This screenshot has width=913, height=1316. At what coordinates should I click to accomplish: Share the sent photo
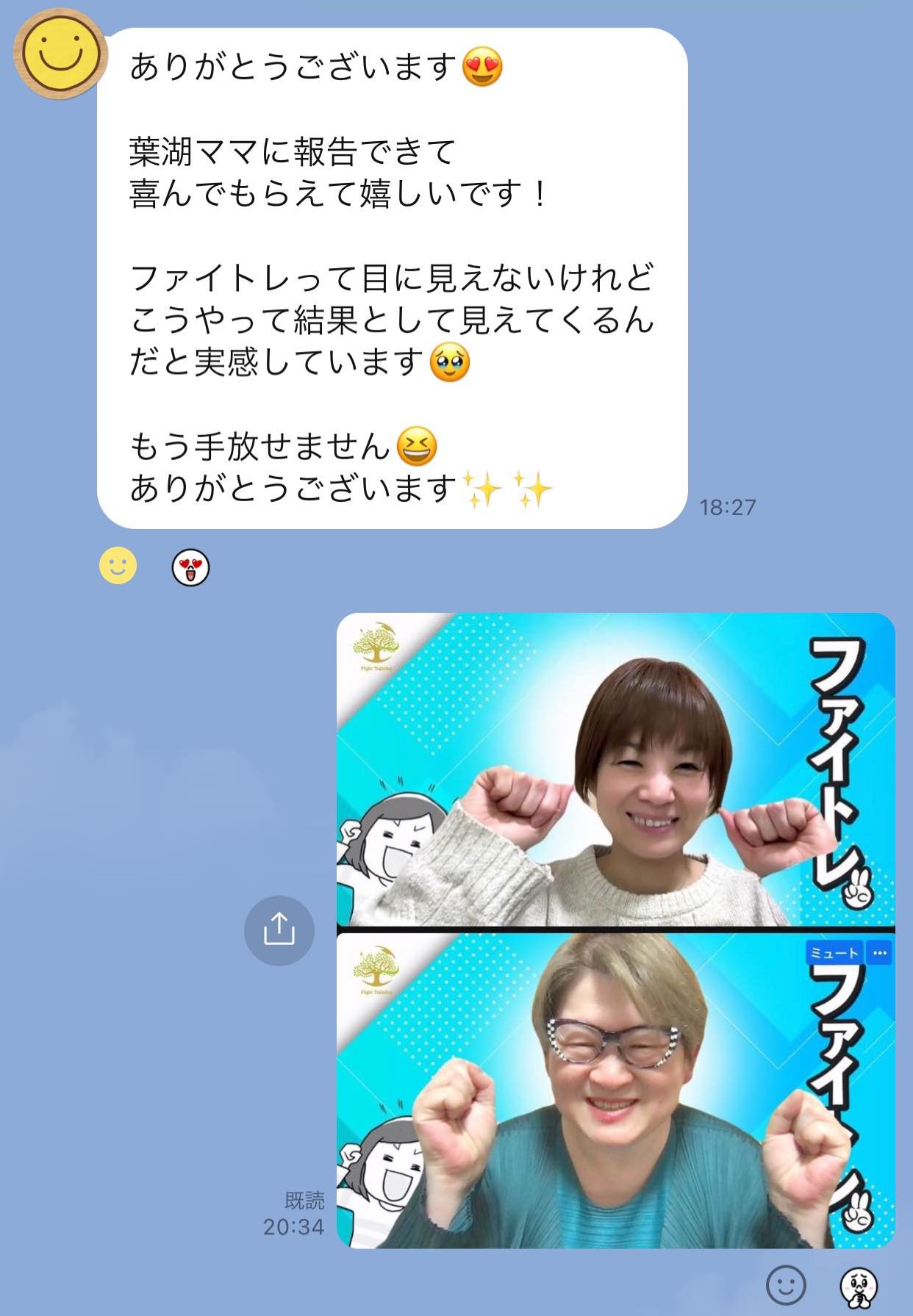click(279, 930)
